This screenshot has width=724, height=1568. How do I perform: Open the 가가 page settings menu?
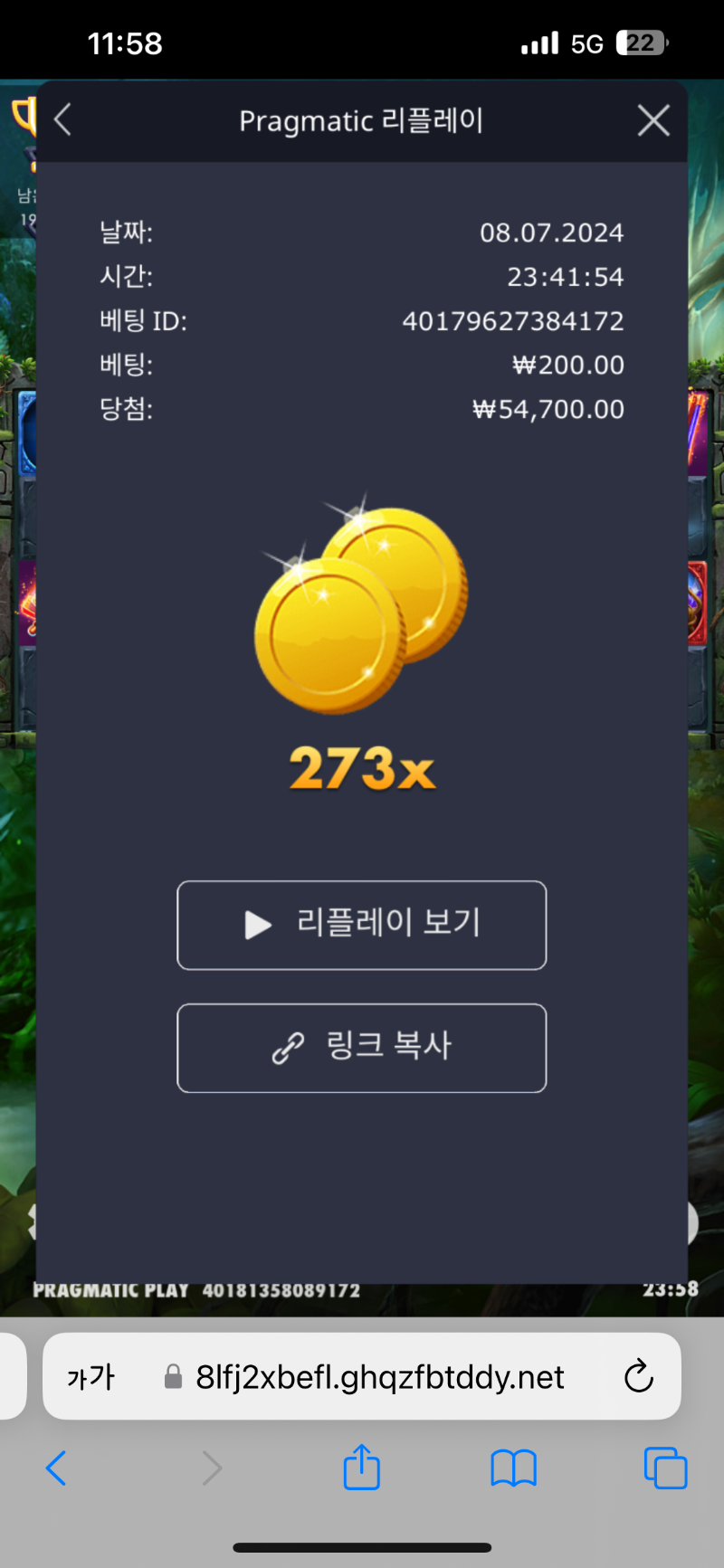coord(90,1377)
